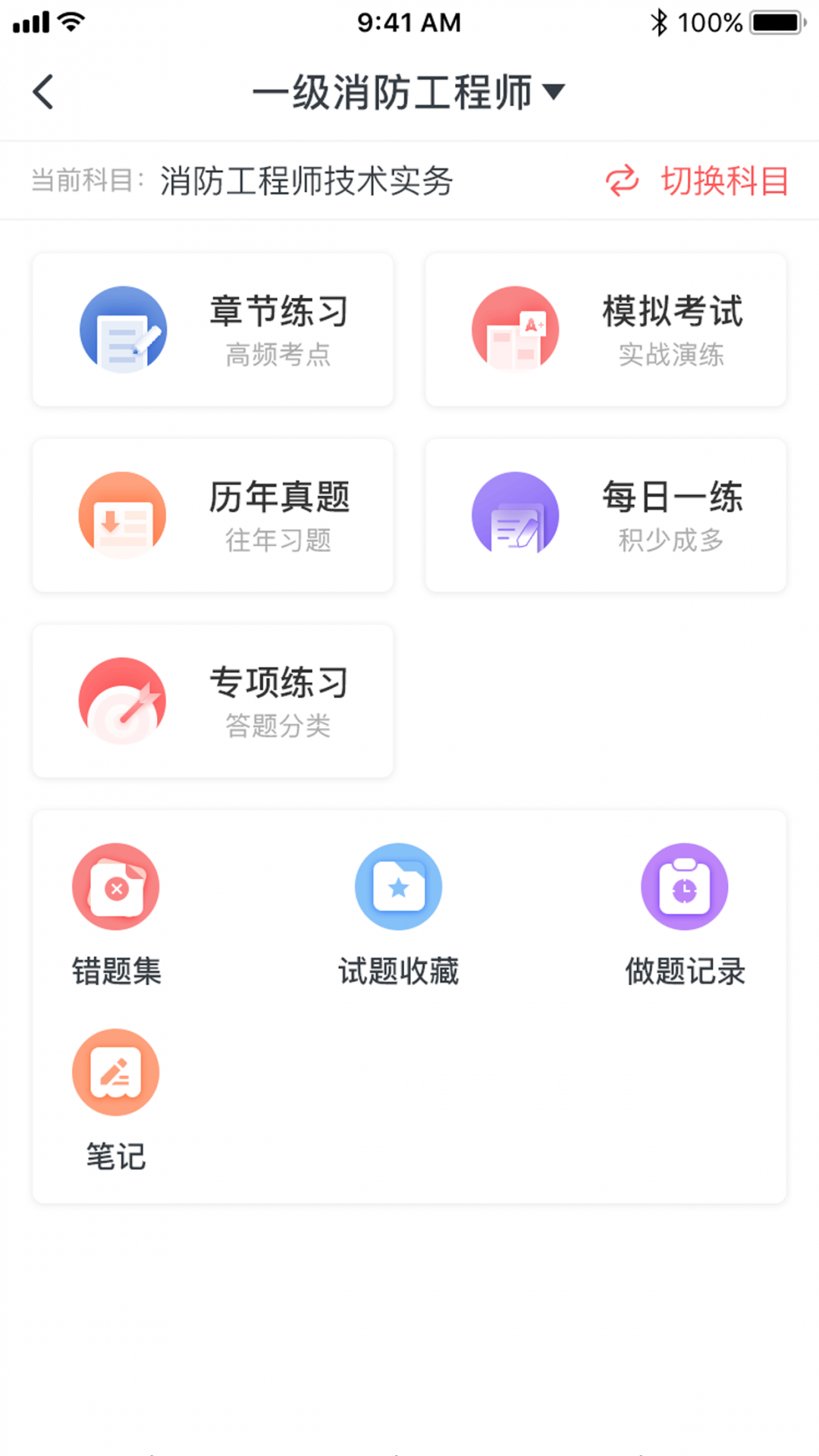819x1456 pixels.
Task: Open the 笔记 notes icon
Action: 115,1072
